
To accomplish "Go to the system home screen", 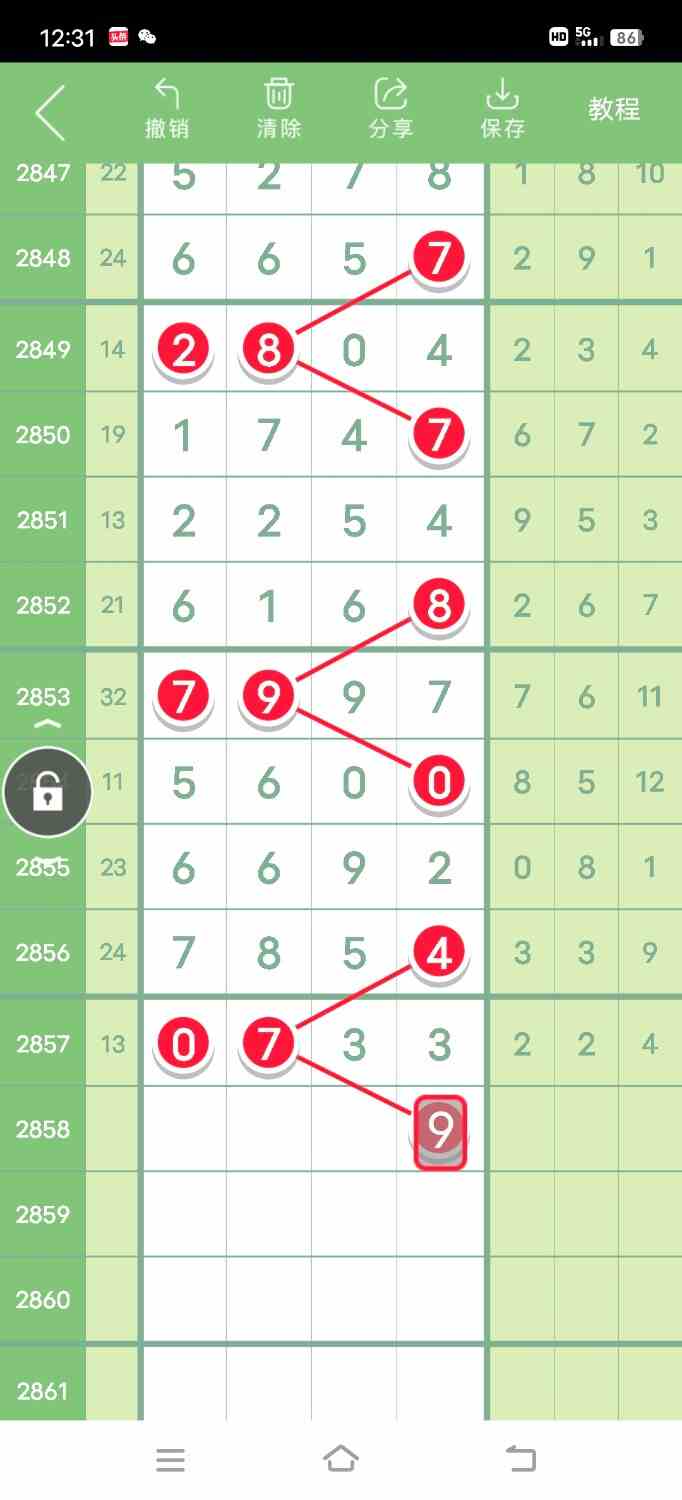I will [341, 1459].
